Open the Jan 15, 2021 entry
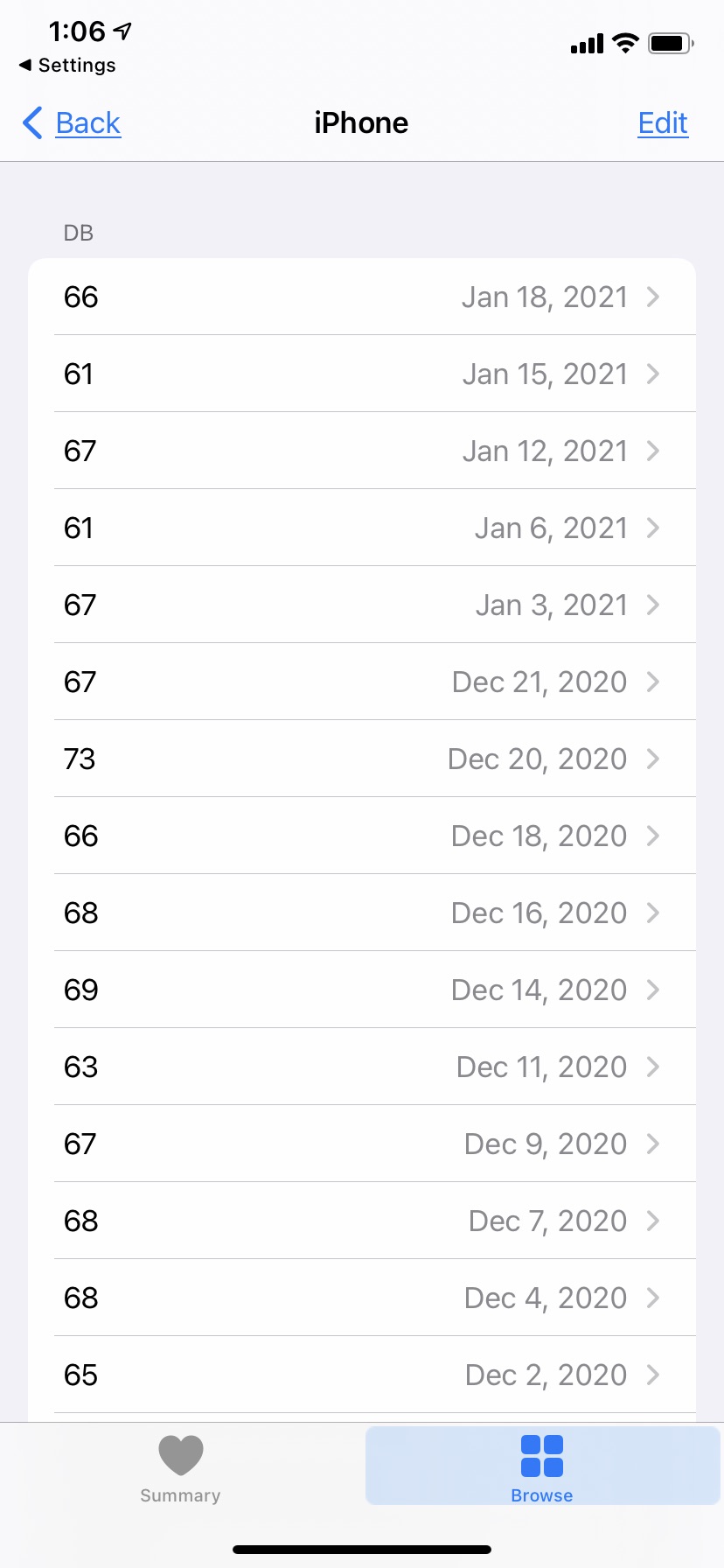 [x=362, y=374]
